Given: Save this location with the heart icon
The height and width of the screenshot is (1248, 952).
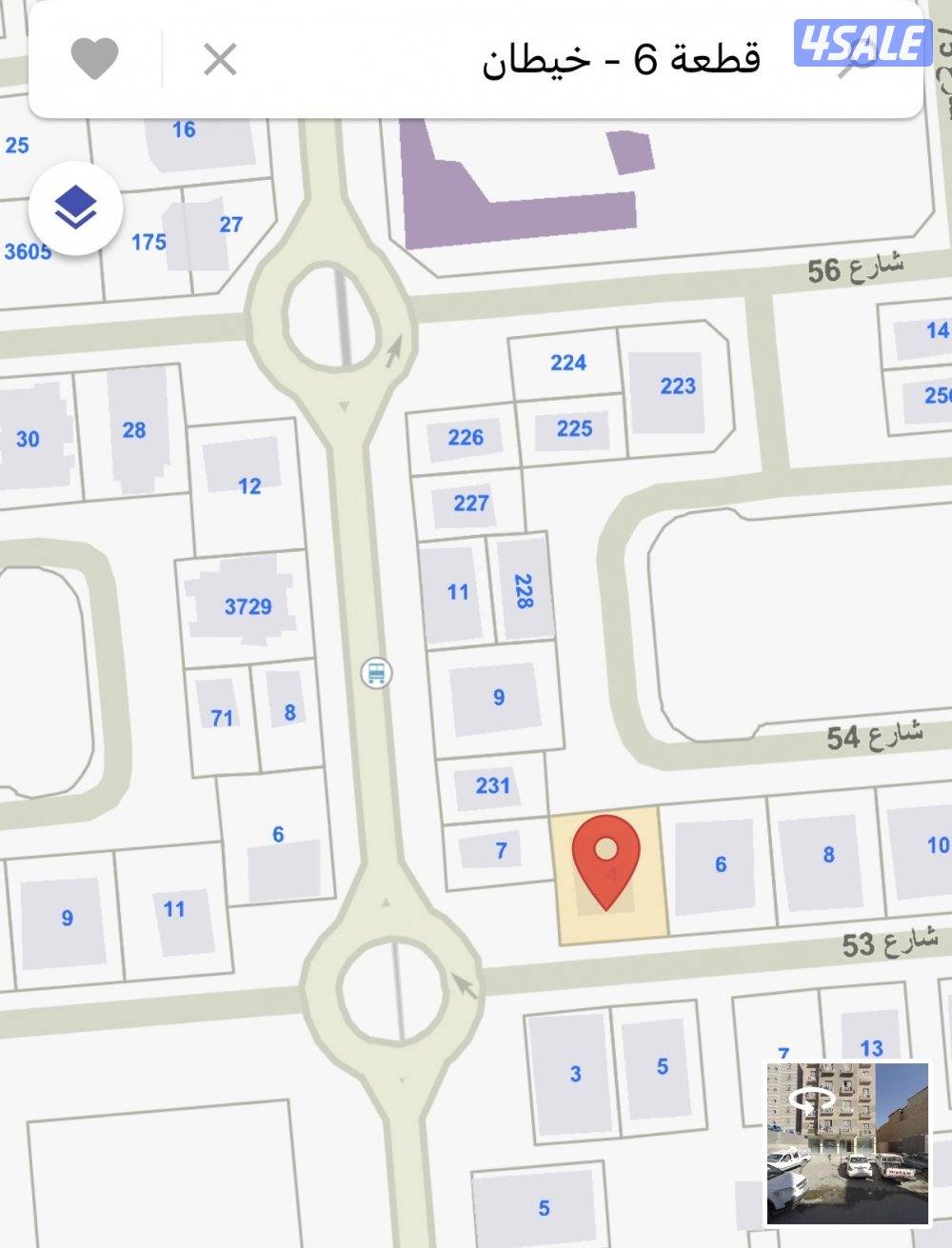Looking at the screenshot, I should tap(95, 60).
